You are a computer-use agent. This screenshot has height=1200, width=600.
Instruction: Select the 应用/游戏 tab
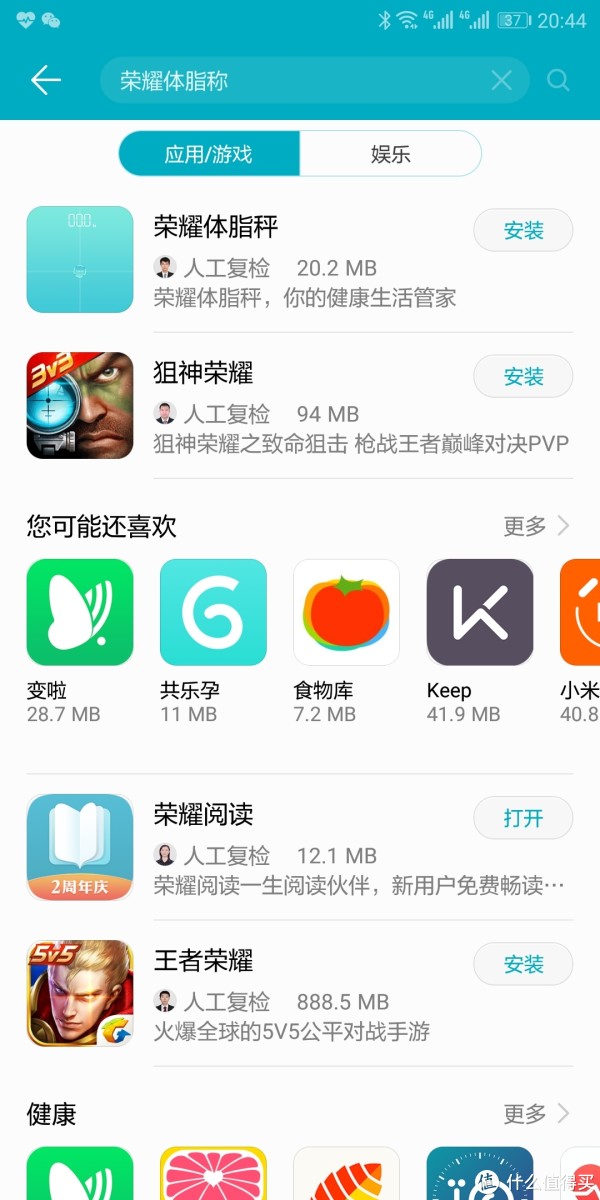(209, 155)
